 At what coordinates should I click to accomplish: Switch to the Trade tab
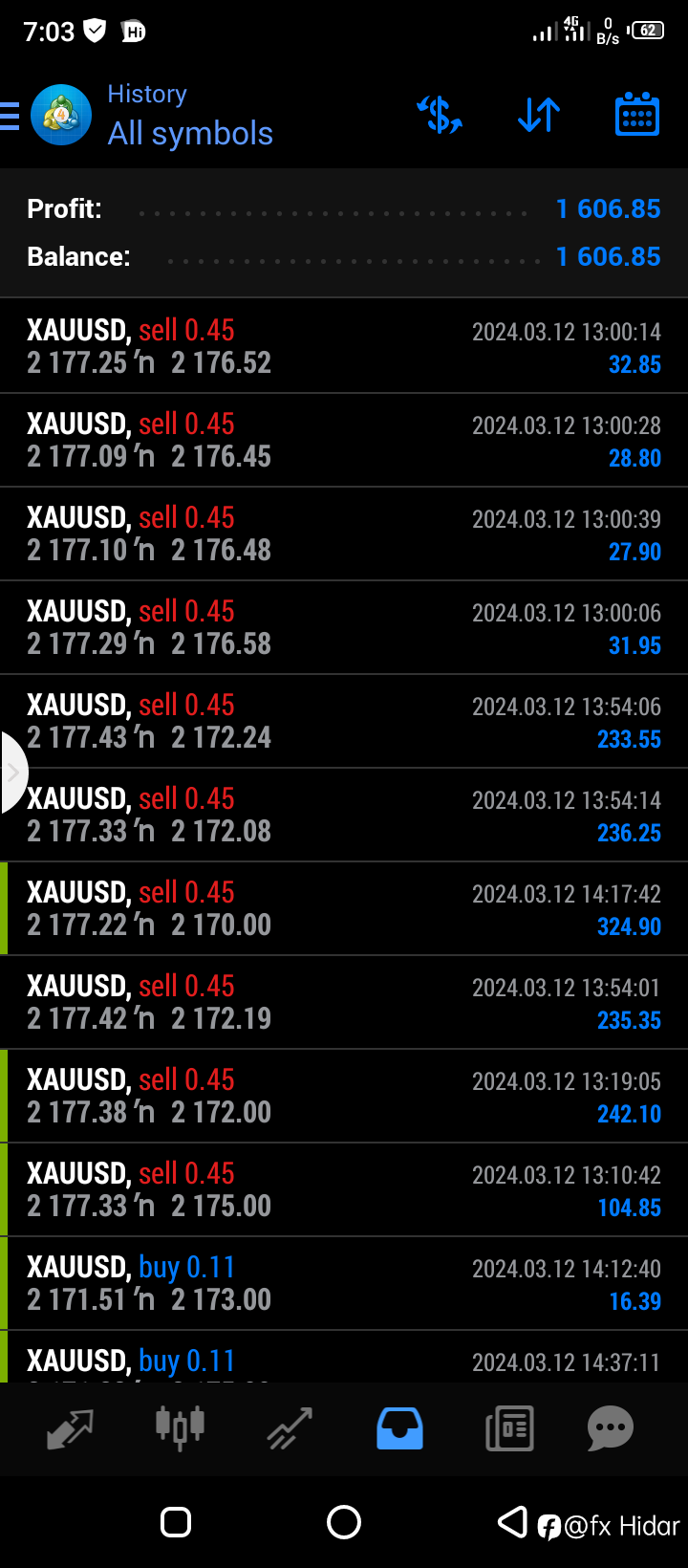pos(290,1427)
